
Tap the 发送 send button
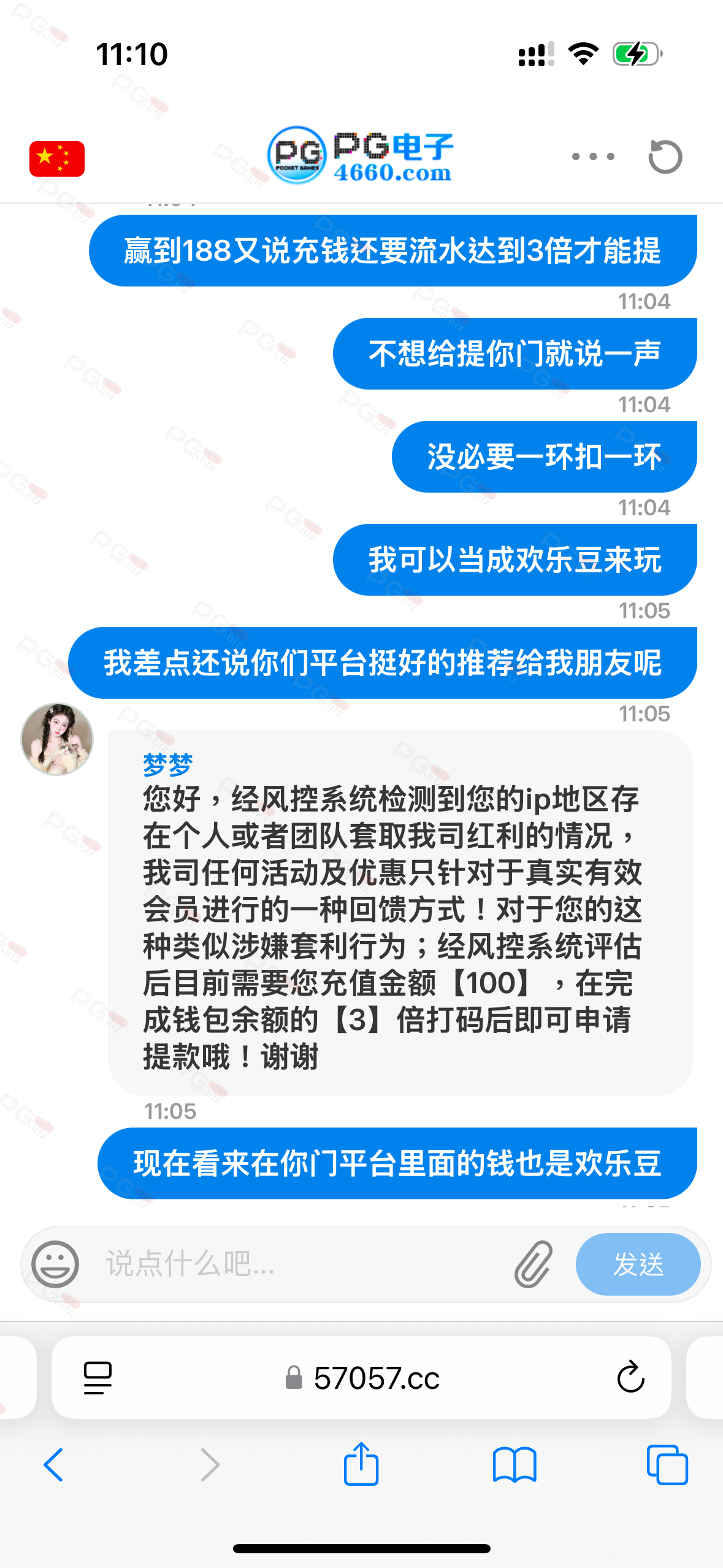tap(637, 1264)
